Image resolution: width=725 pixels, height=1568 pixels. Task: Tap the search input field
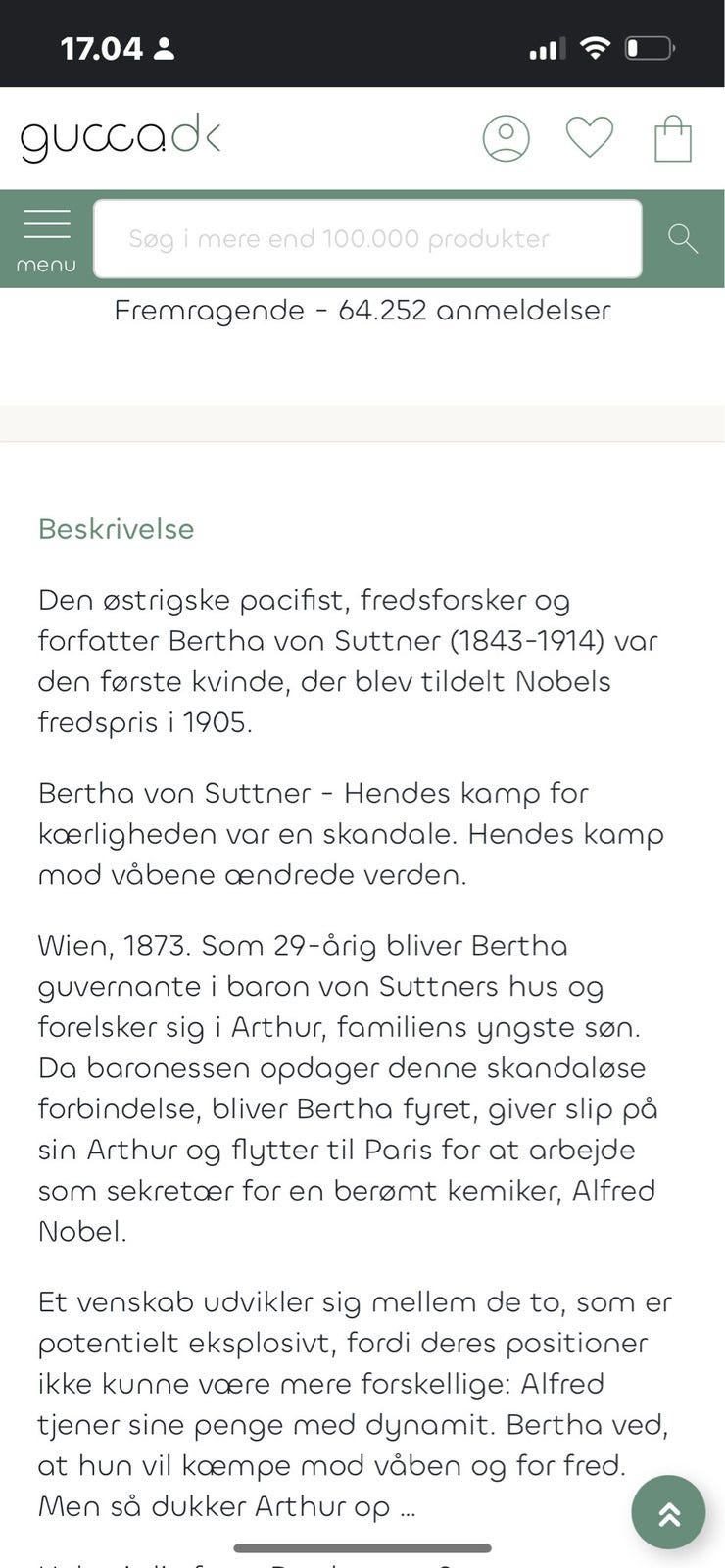click(367, 238)
